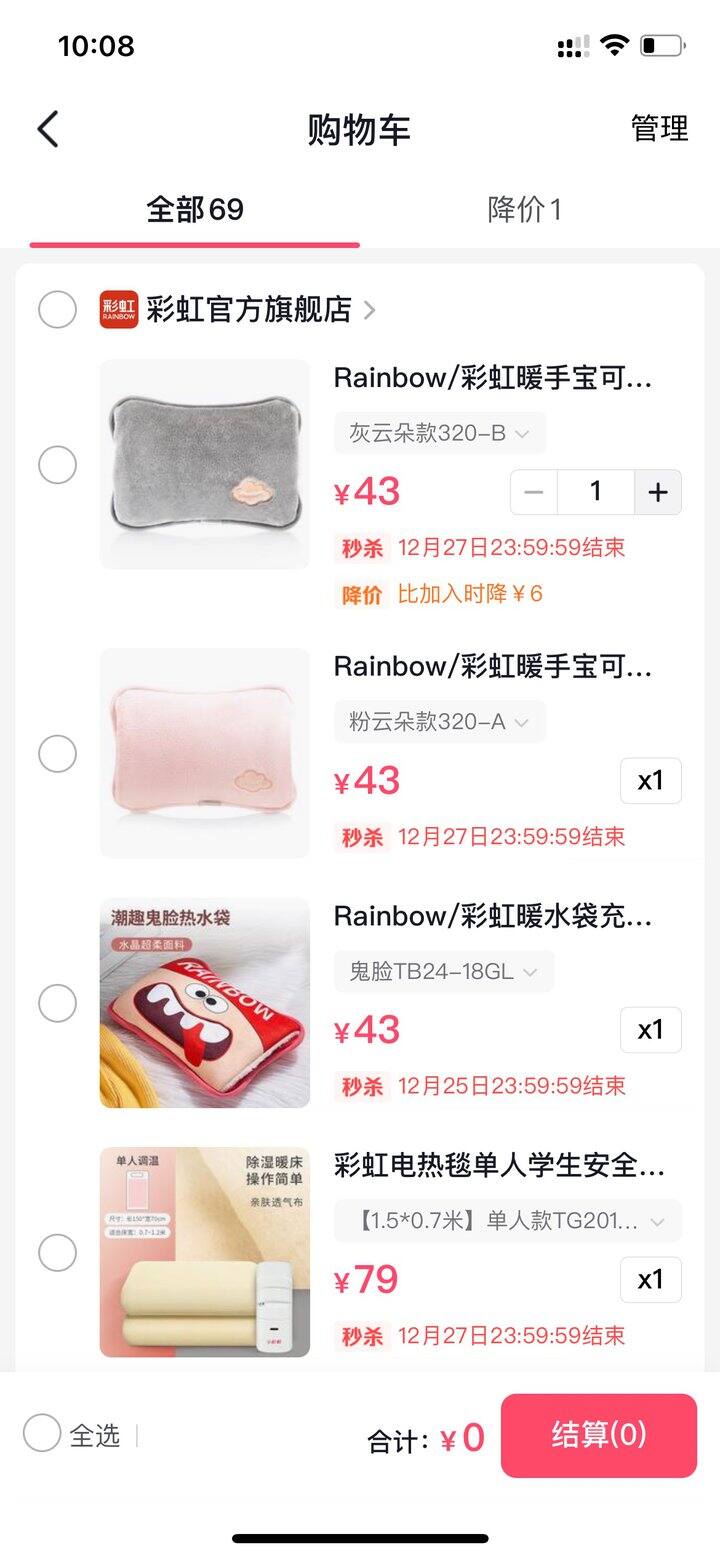Switch to the 降价1 tab
720x1558 pixels.
524,209
